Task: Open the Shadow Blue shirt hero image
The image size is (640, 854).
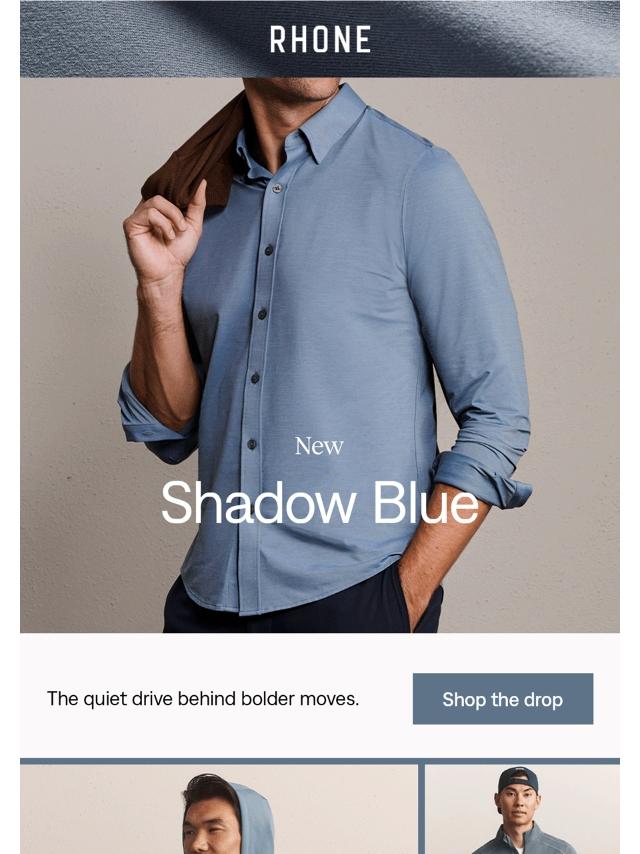Action: click(320, 355)
